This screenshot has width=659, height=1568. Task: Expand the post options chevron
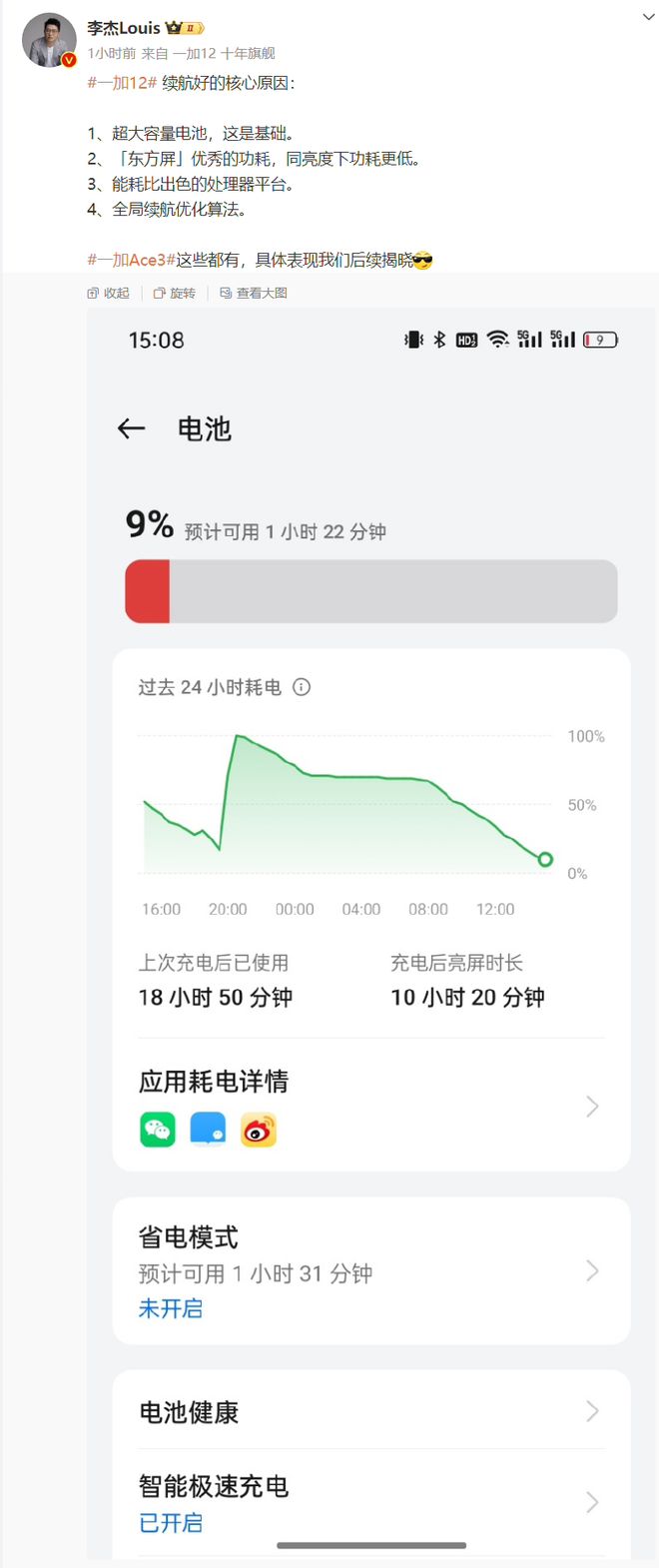click(x=647, y=17)
